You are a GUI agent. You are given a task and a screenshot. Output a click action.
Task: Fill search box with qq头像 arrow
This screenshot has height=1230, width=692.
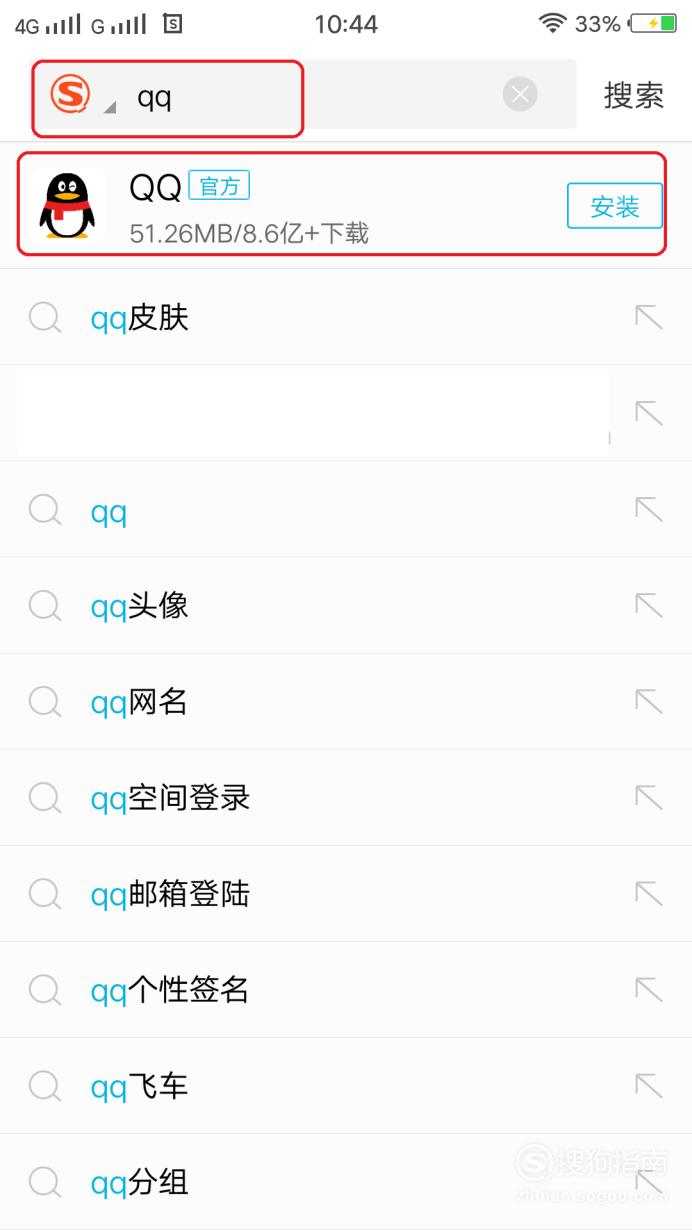click(649, 605)
